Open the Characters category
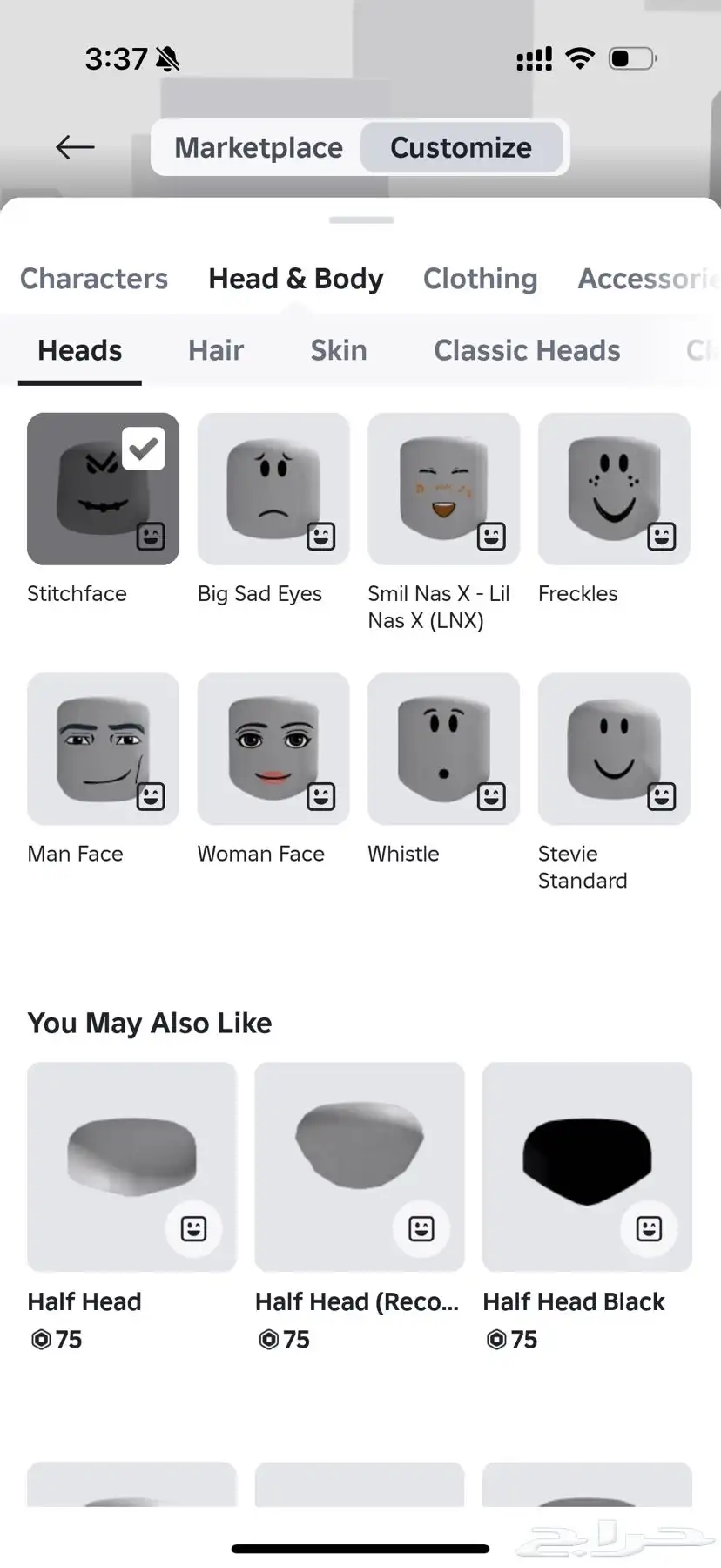The image size is (721, 1568). point(94,279)
